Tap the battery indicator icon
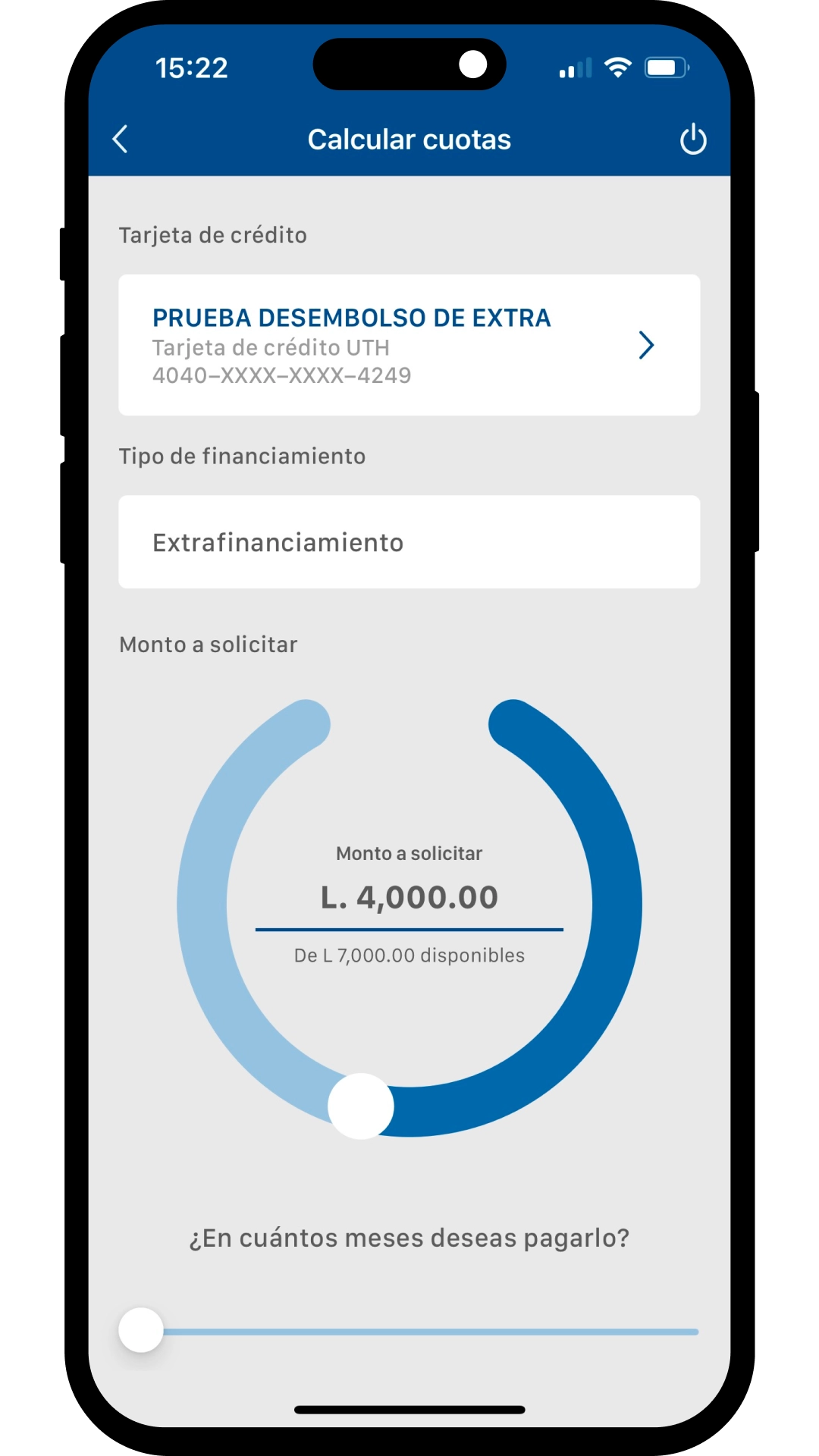The width and height of the screenshot is (819, 1456). [x=665, y=68]
